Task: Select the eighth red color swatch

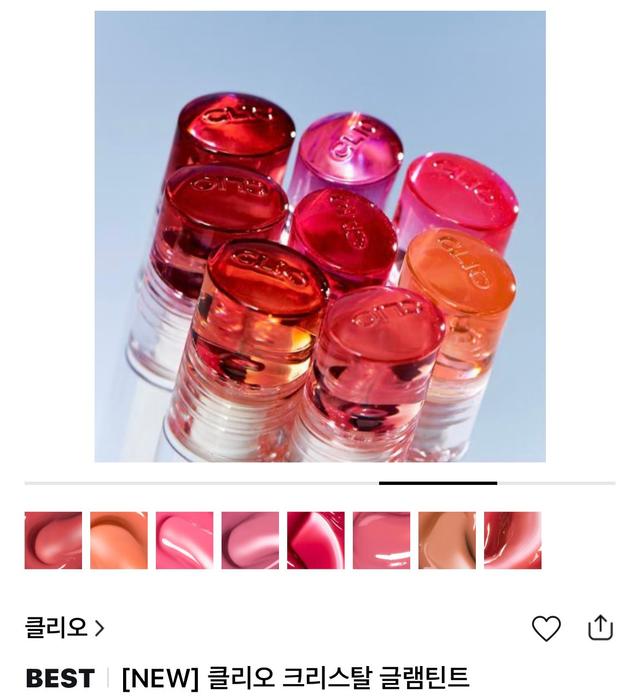Action: pyautogui.click(x=512, y=541)
